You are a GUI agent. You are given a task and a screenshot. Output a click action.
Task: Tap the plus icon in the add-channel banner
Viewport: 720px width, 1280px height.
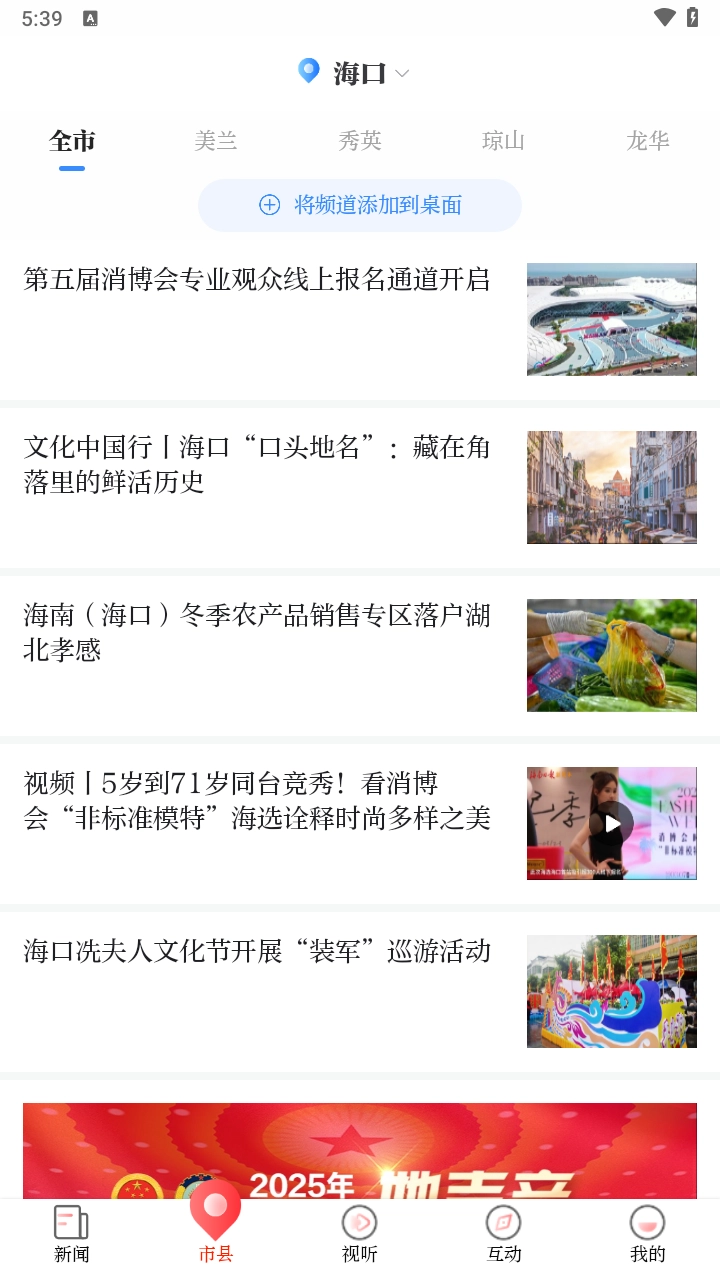coord(268,204)
